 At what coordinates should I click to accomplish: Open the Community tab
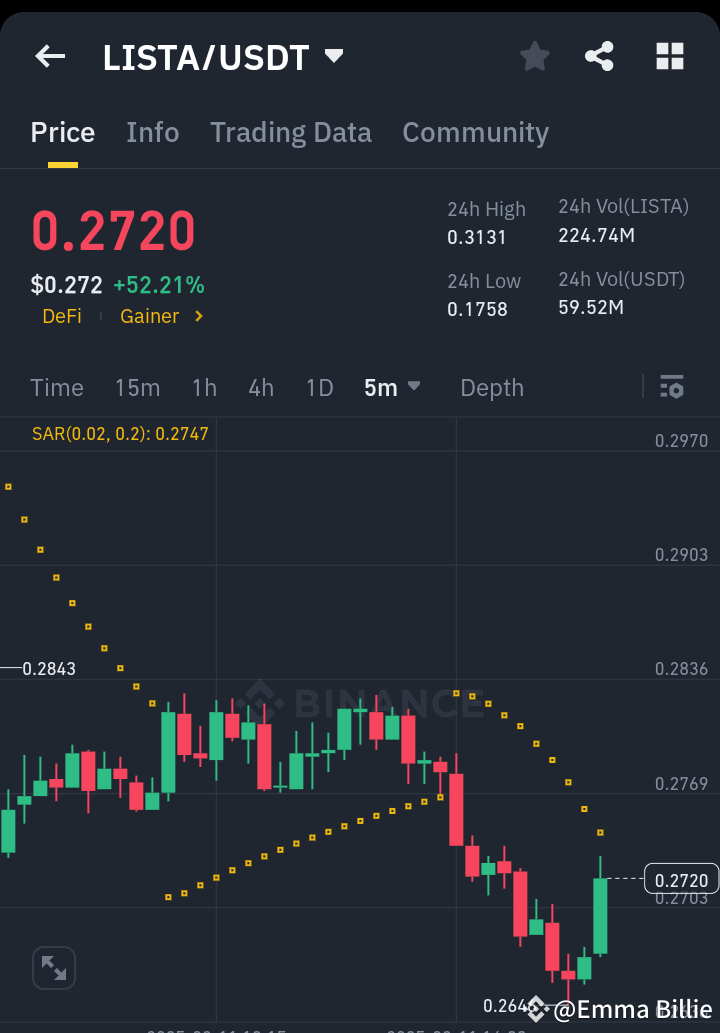tap(475, 132)
